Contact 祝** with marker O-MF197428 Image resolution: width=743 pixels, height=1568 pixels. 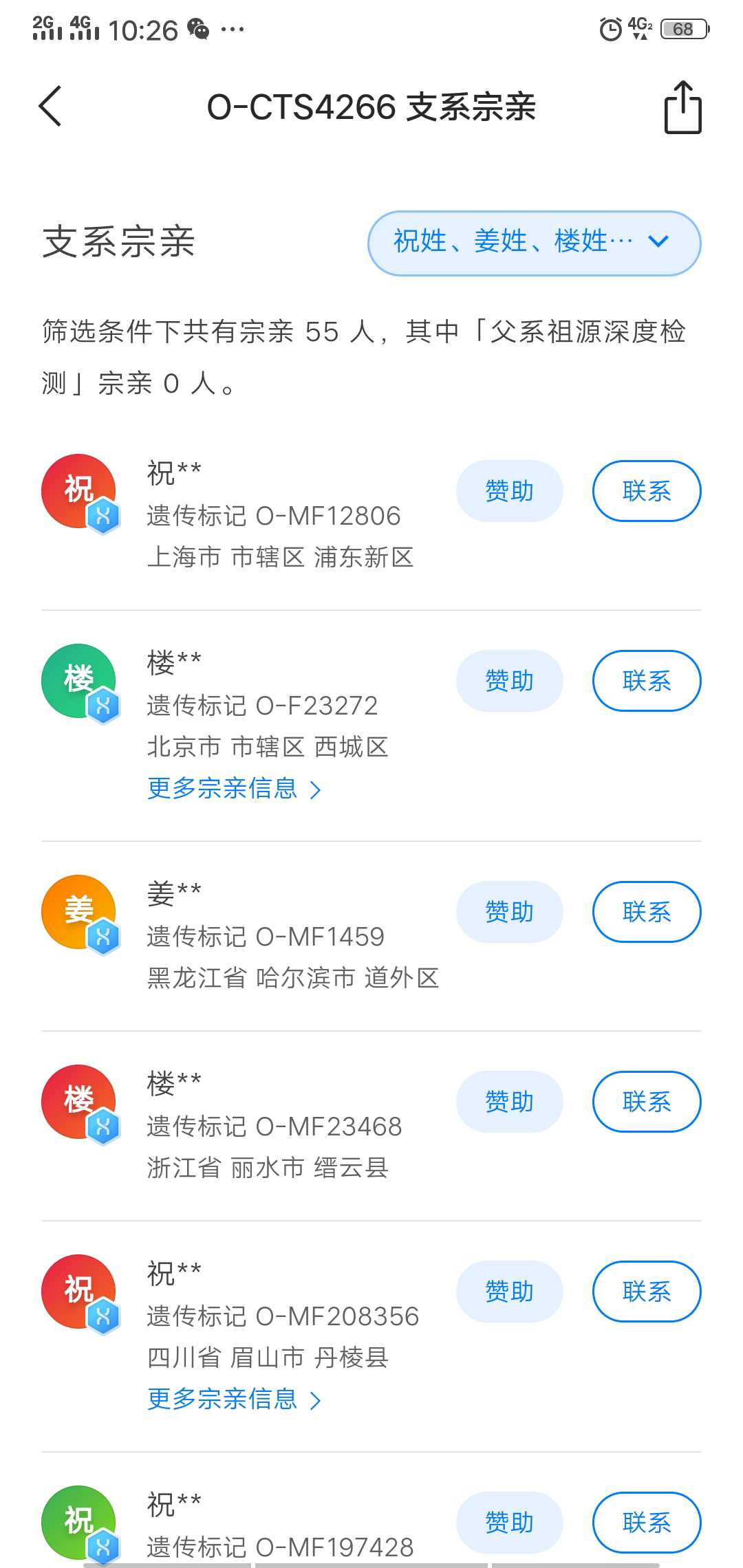coord(647,1523)
